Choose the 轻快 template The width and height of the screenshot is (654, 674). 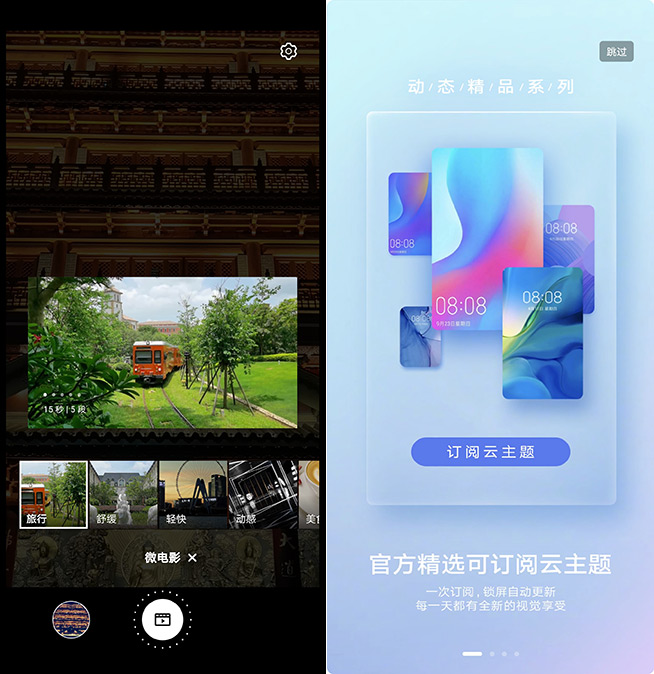tap(192, 494)
